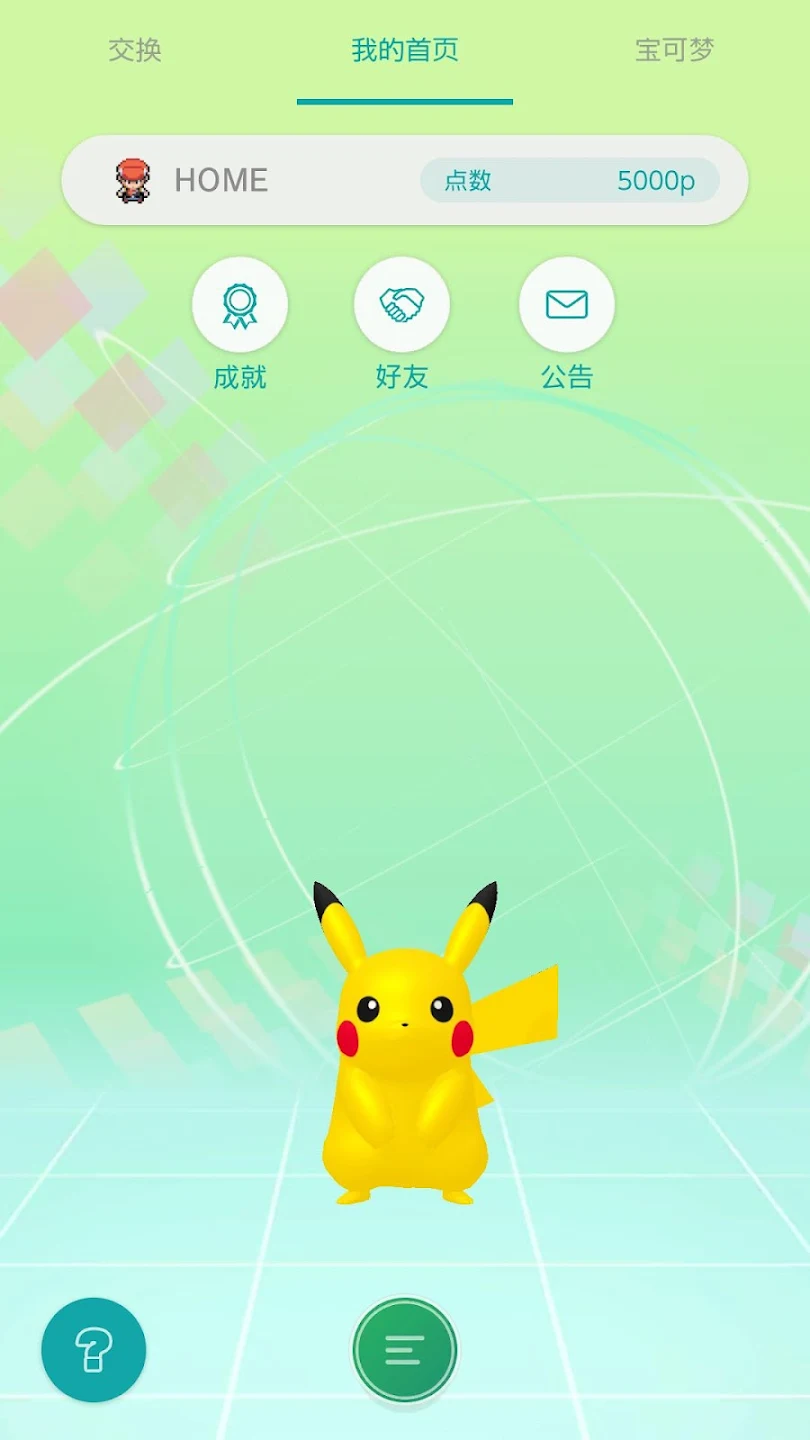Image resolution: width=810 pixels, height=1440 pixels.
Task: Open the 成就 achievements medal icon
Action: pos(240,303)
